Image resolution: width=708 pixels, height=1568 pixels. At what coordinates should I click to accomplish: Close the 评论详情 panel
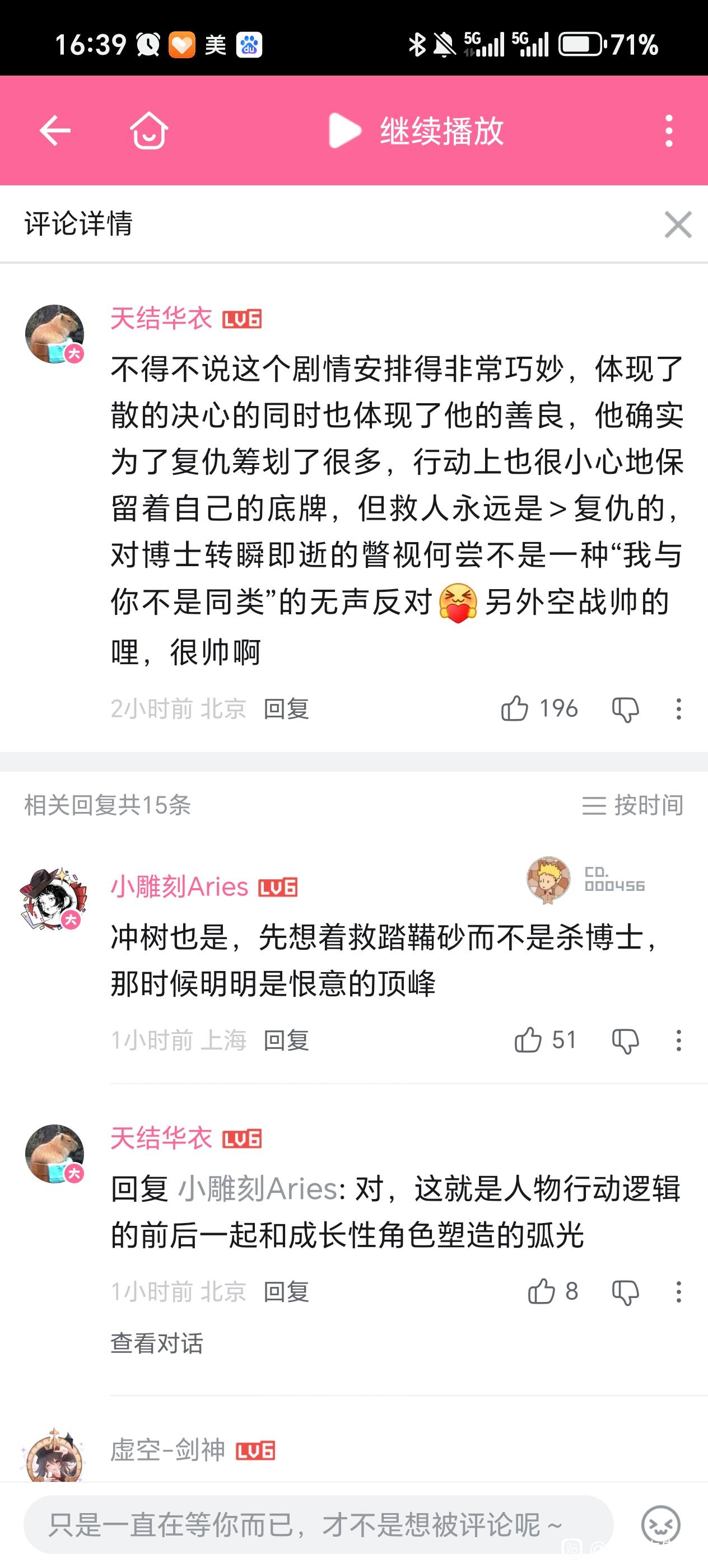[x=678, y=224]
